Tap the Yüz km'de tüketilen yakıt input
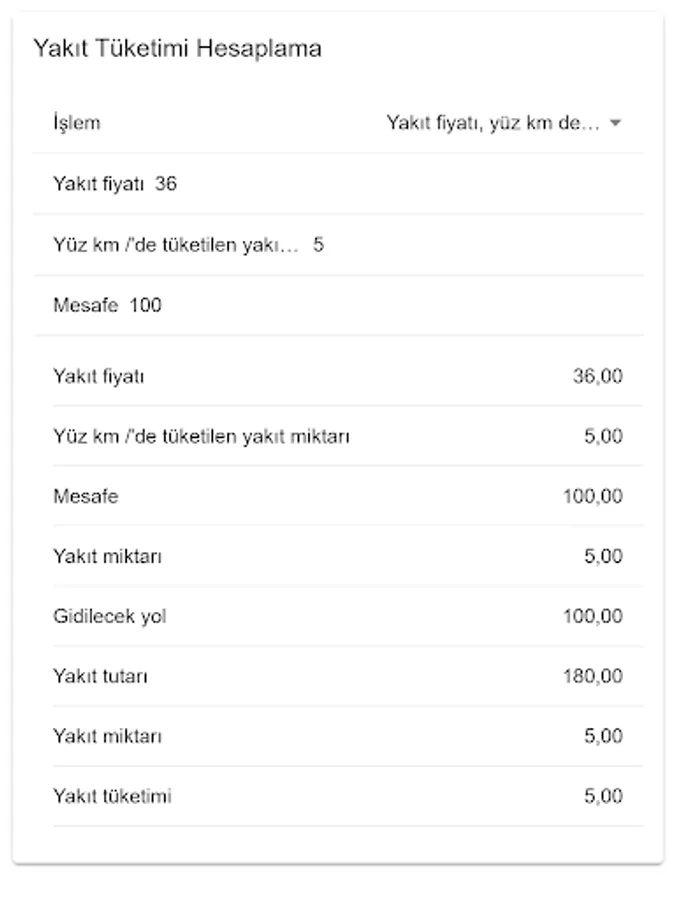 (318, 245)
